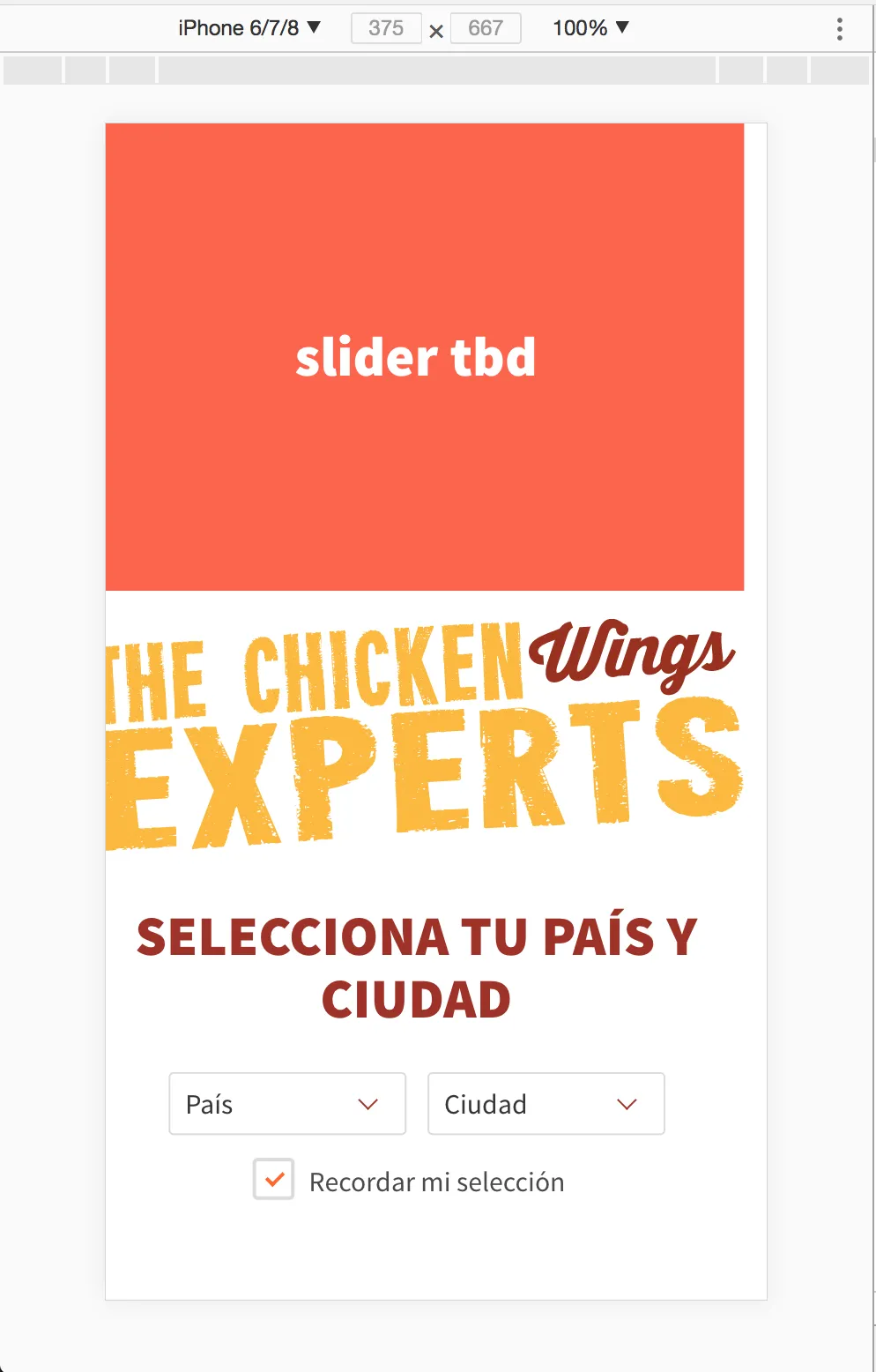This screenshot has width=876, height=1372.
Task: Open the País dropdown
Action: click(287, 1104)
